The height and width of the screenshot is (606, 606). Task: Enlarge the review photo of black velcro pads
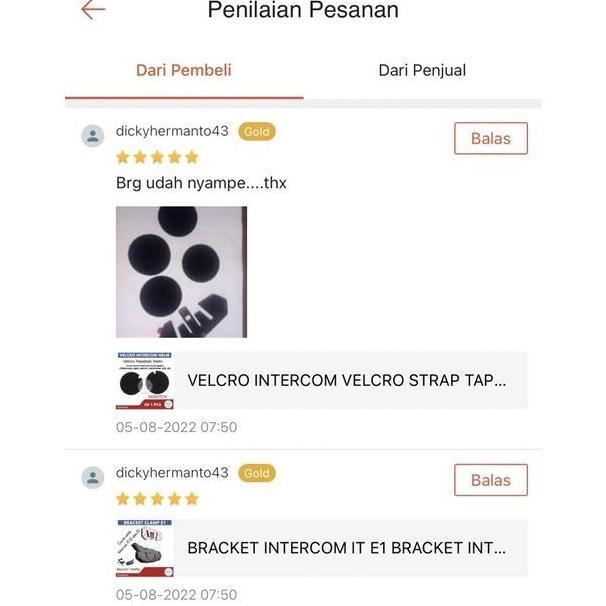point(181,272)
